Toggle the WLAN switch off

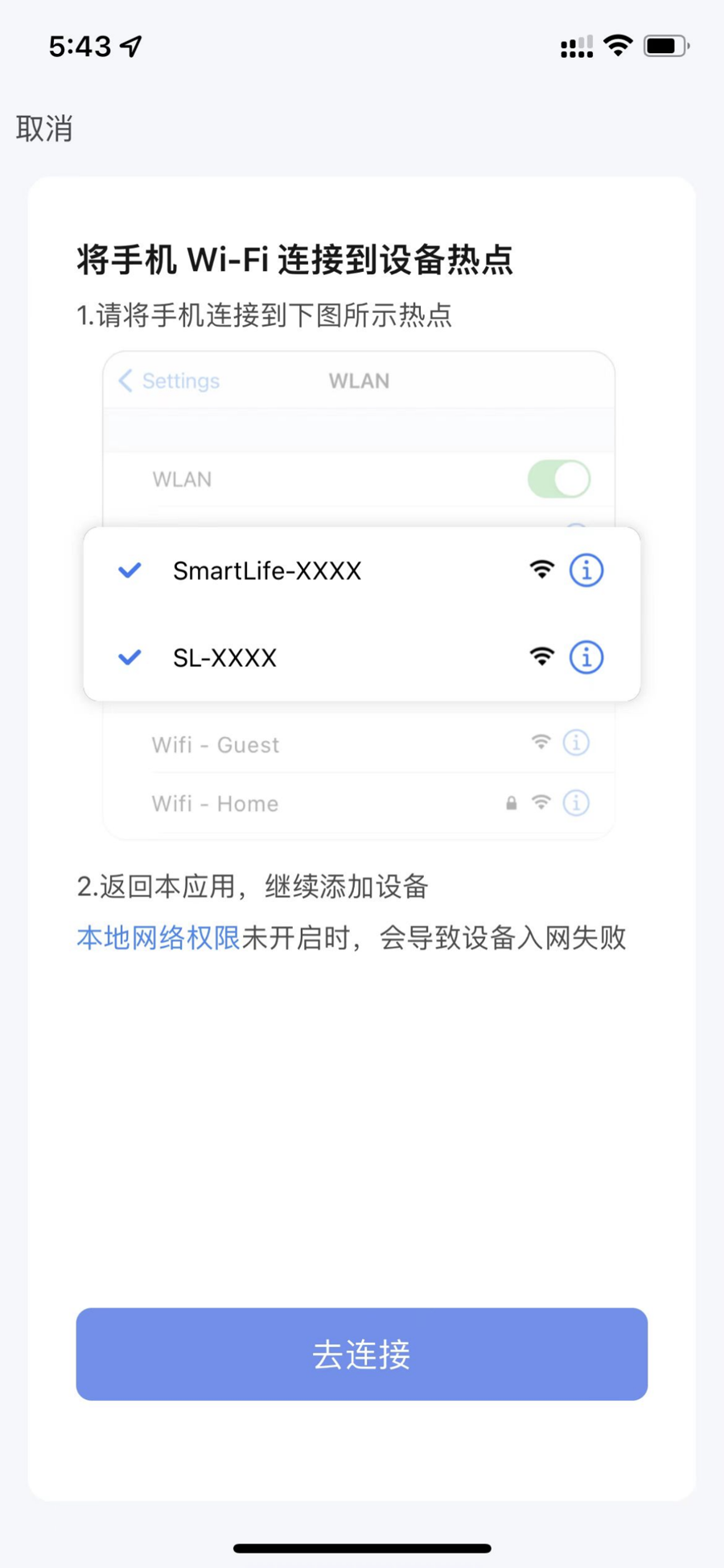coord(558,478)
